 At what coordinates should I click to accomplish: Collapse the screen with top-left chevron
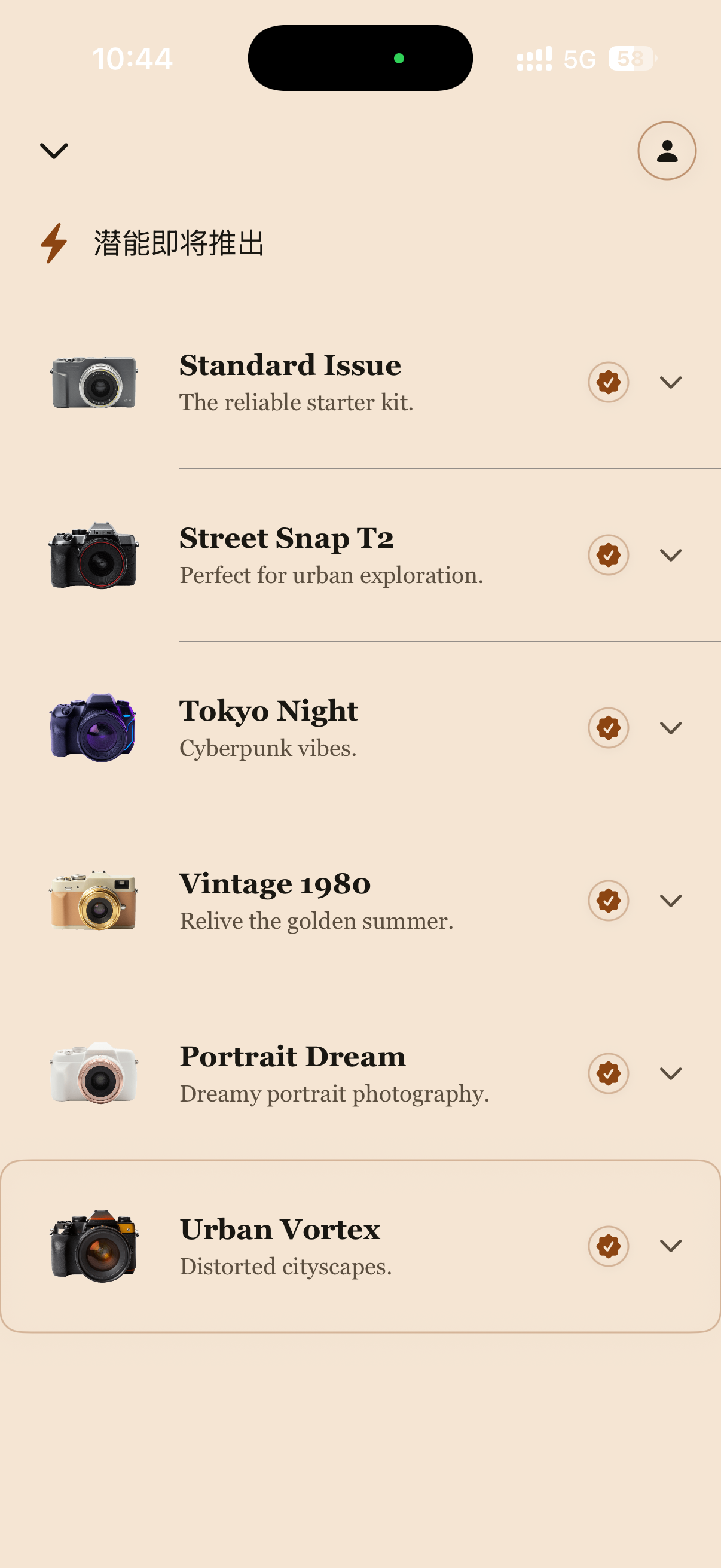tap(54, 150)
